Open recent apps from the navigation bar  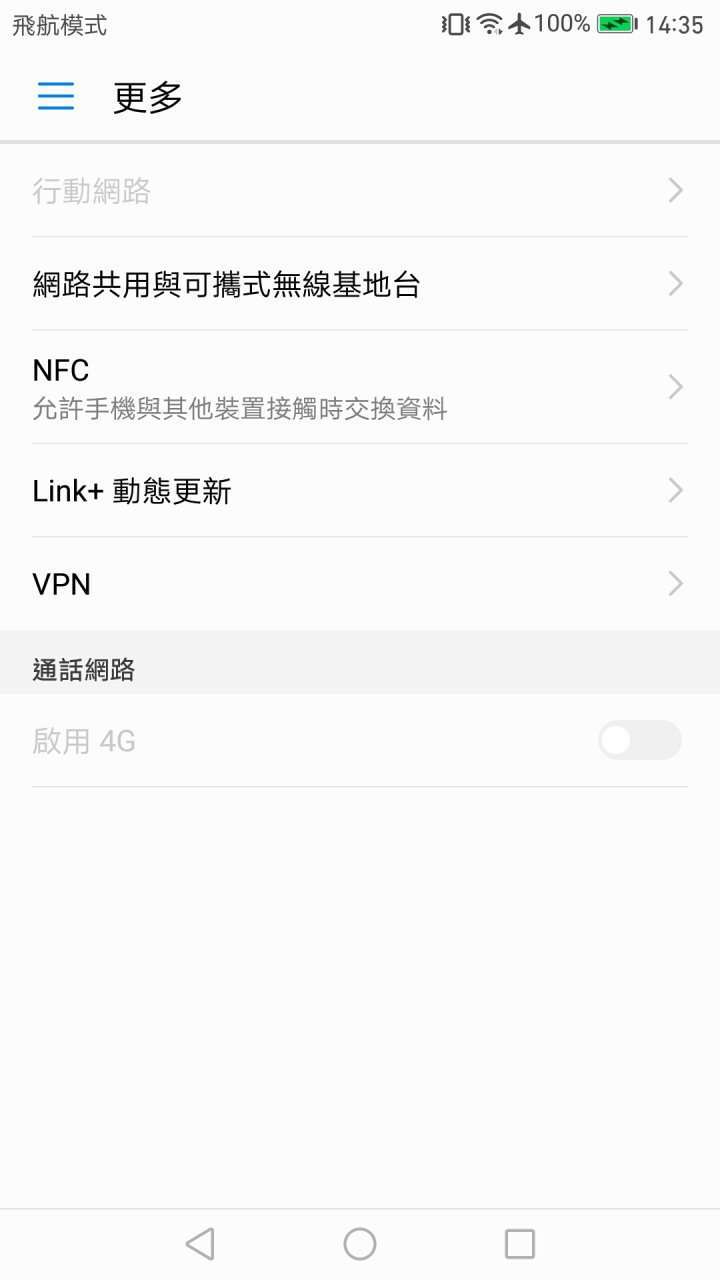coord(520,1244)
